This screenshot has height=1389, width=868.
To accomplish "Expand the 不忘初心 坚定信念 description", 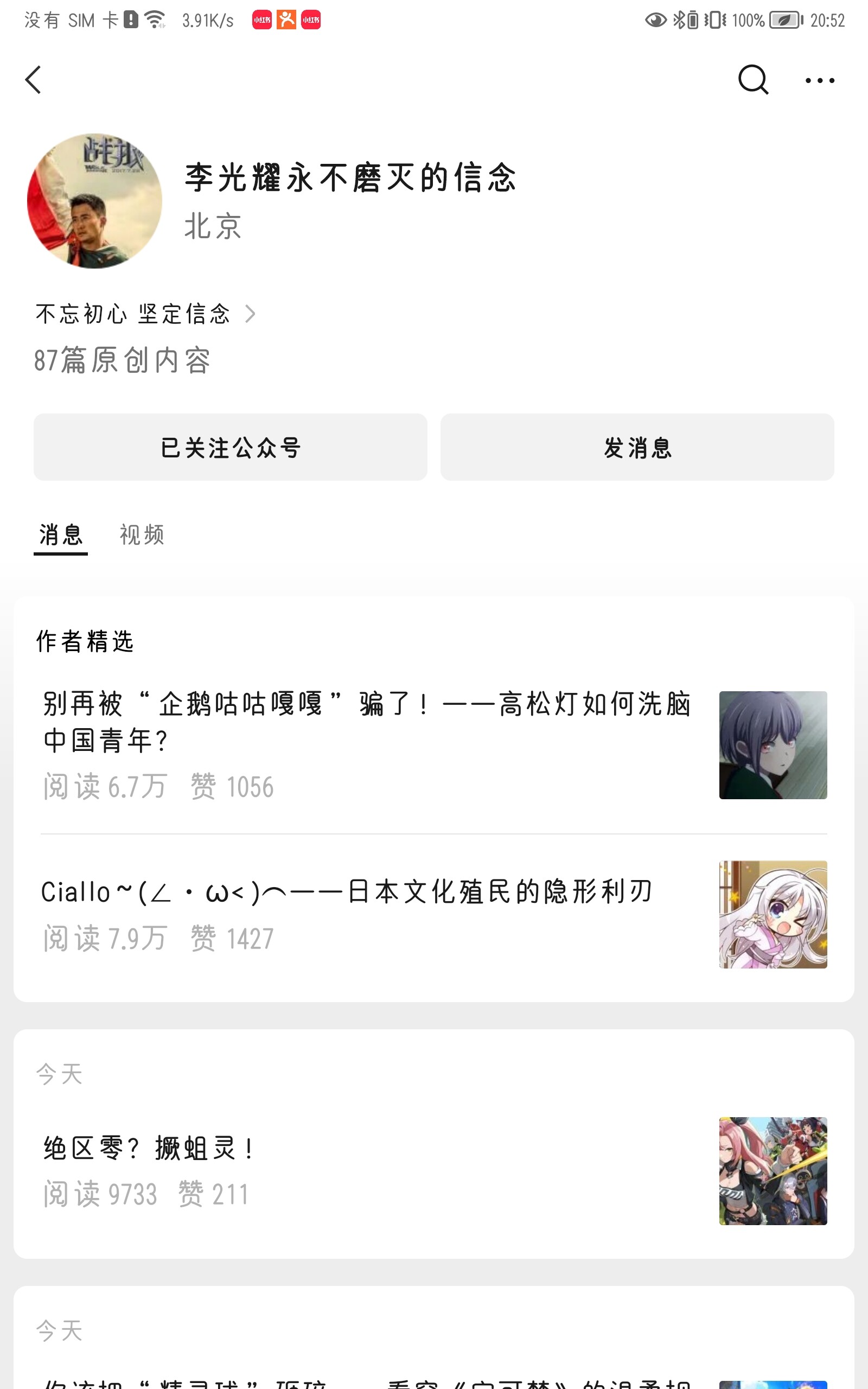I will pyautogui.click(x=146, y=314).
